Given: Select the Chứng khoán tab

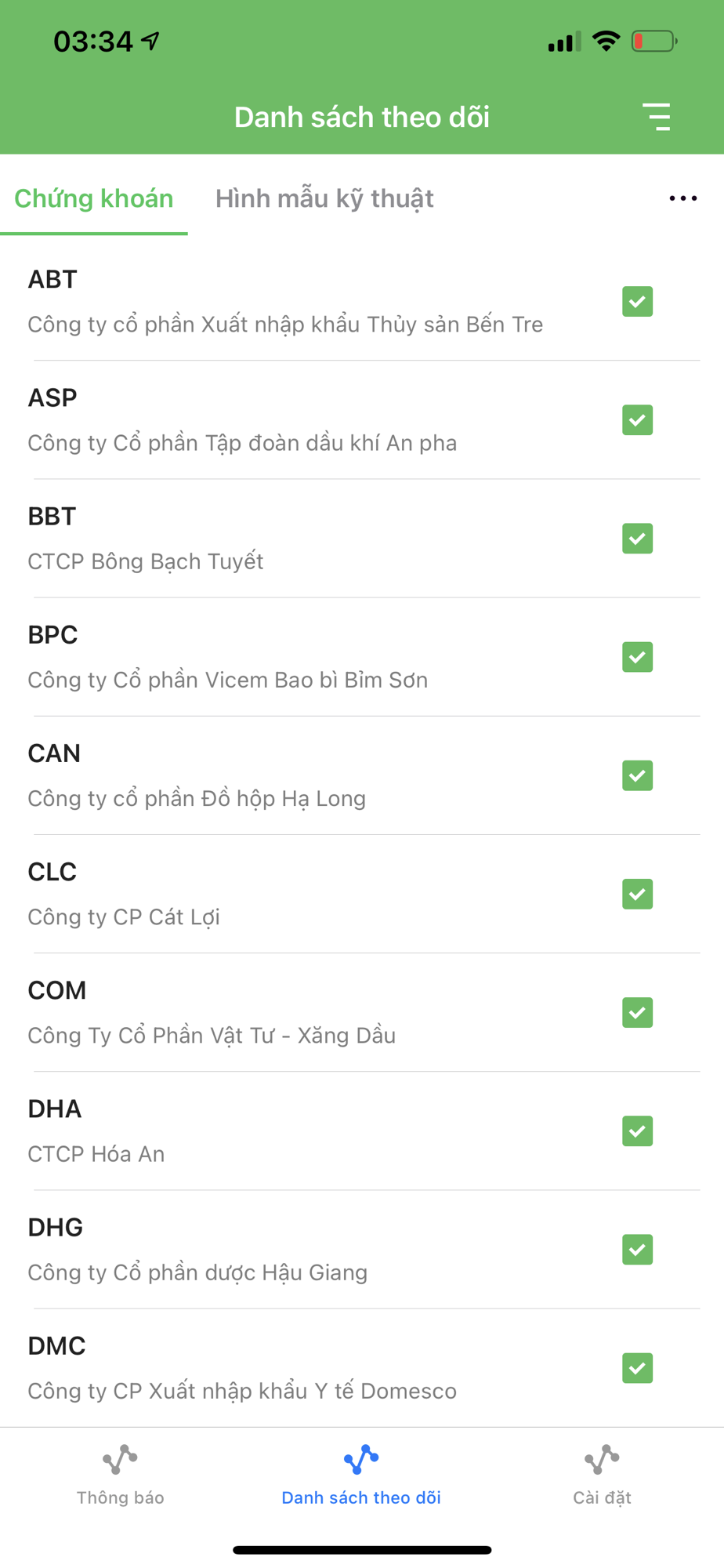Looking at the screenshot, I should 94,198.
